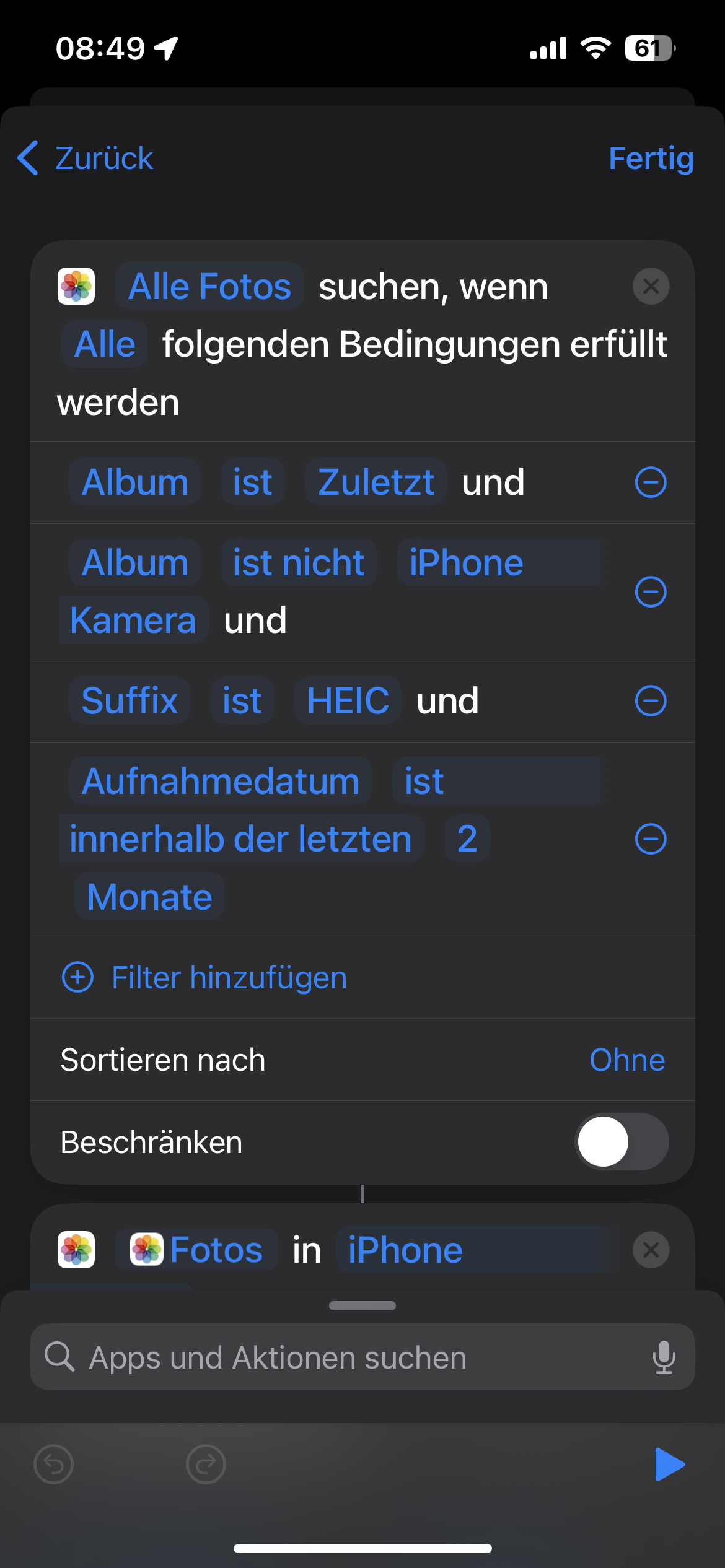Tap the Photos icon in the Fotos in iPhone action
This screenshot has width=725, height=1568.
76,1250
